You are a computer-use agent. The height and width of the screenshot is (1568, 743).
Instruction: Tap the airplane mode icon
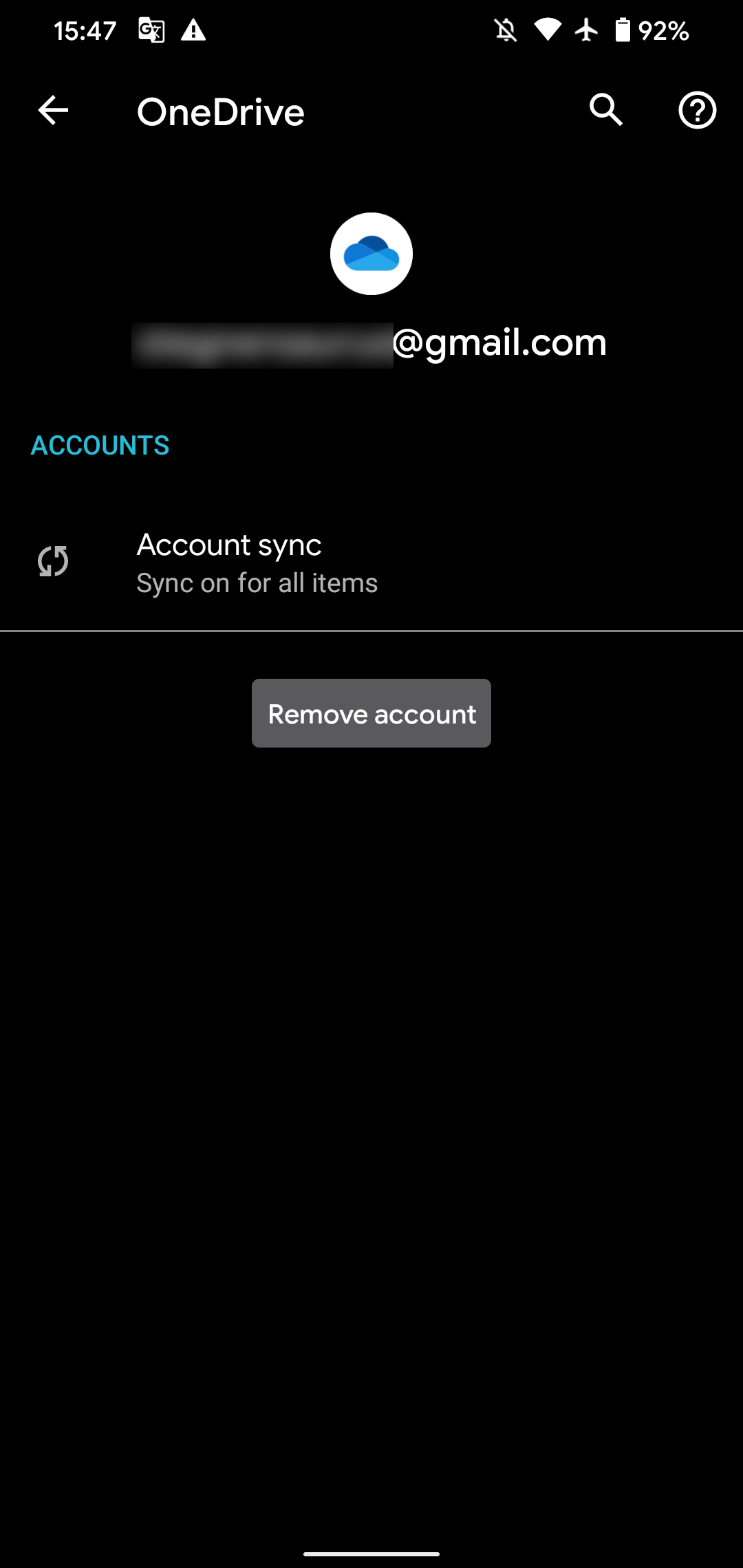[x=585, y=30]
